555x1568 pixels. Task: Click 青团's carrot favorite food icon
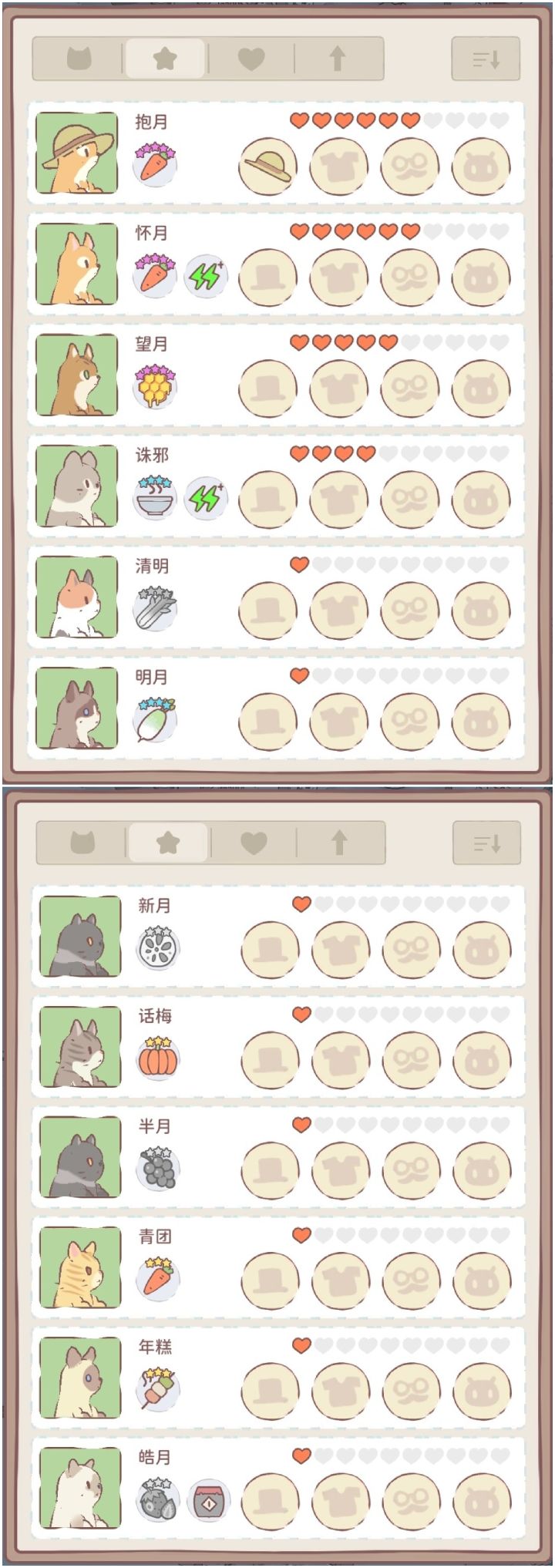coord(158,1280)
